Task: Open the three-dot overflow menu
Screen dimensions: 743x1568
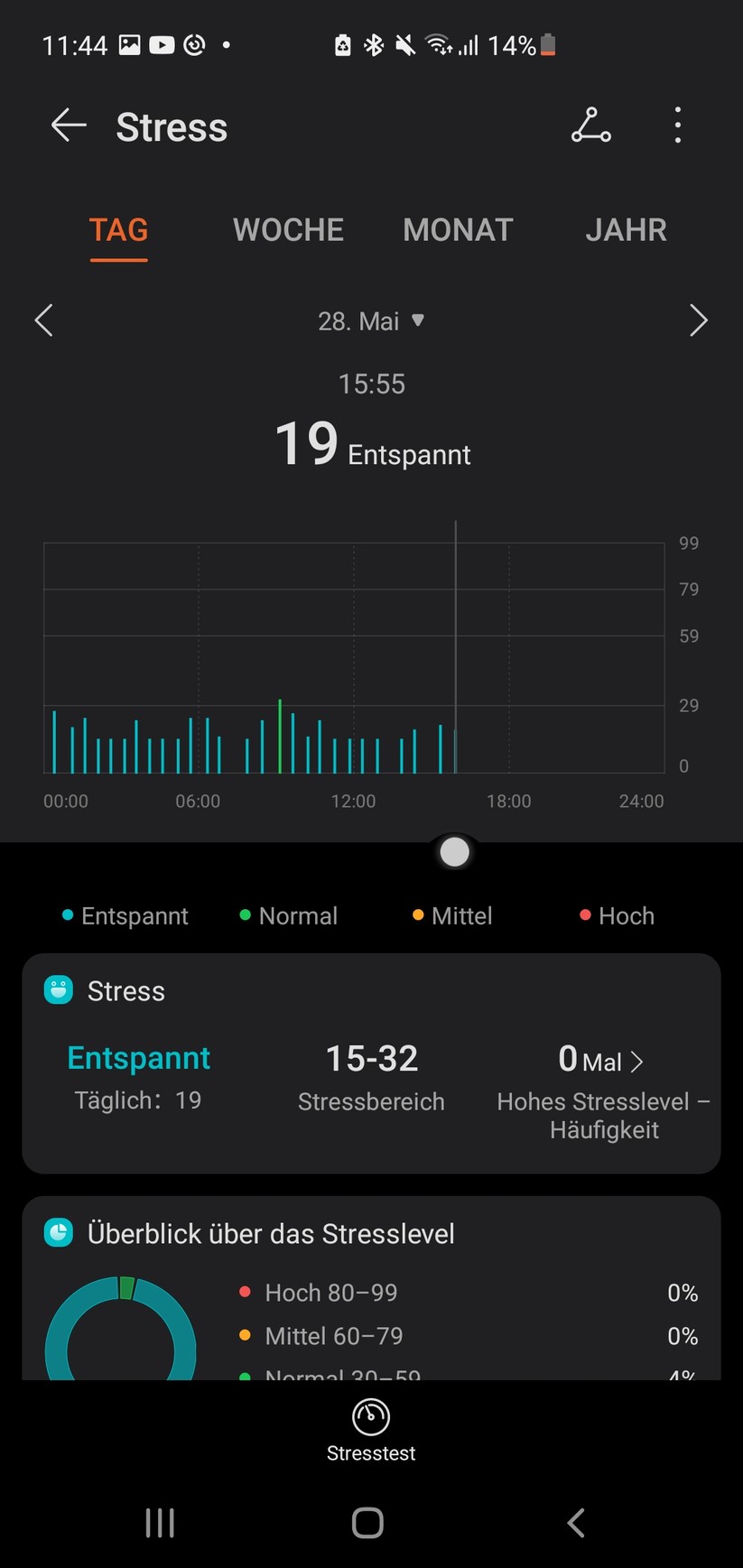Action: click(x=678, y=125)
